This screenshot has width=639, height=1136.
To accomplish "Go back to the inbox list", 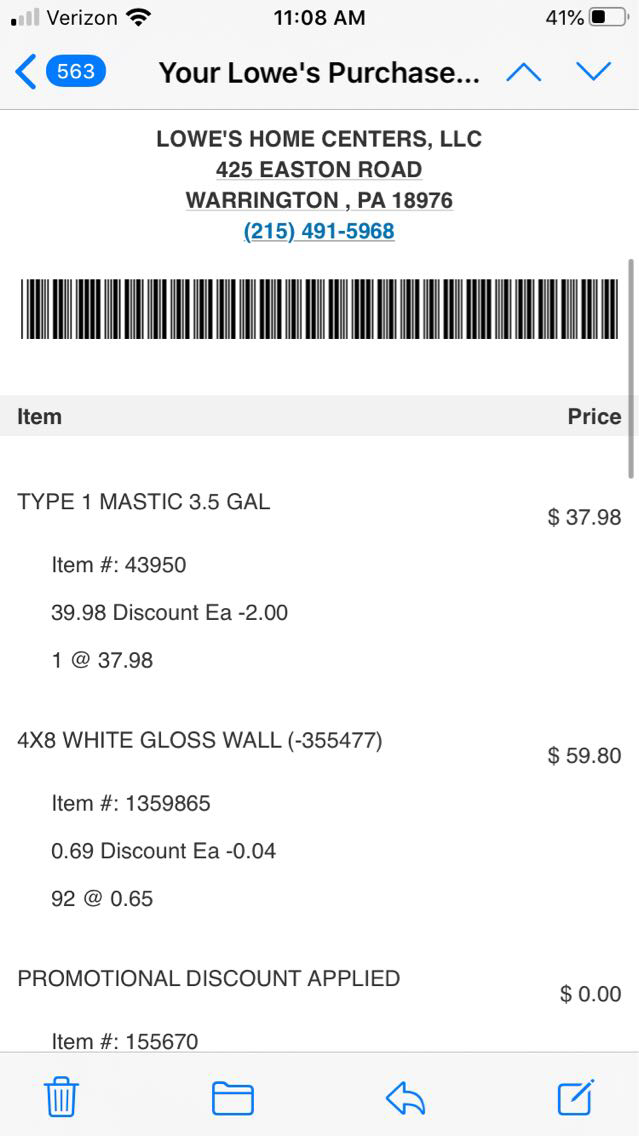I will (58, 72).
